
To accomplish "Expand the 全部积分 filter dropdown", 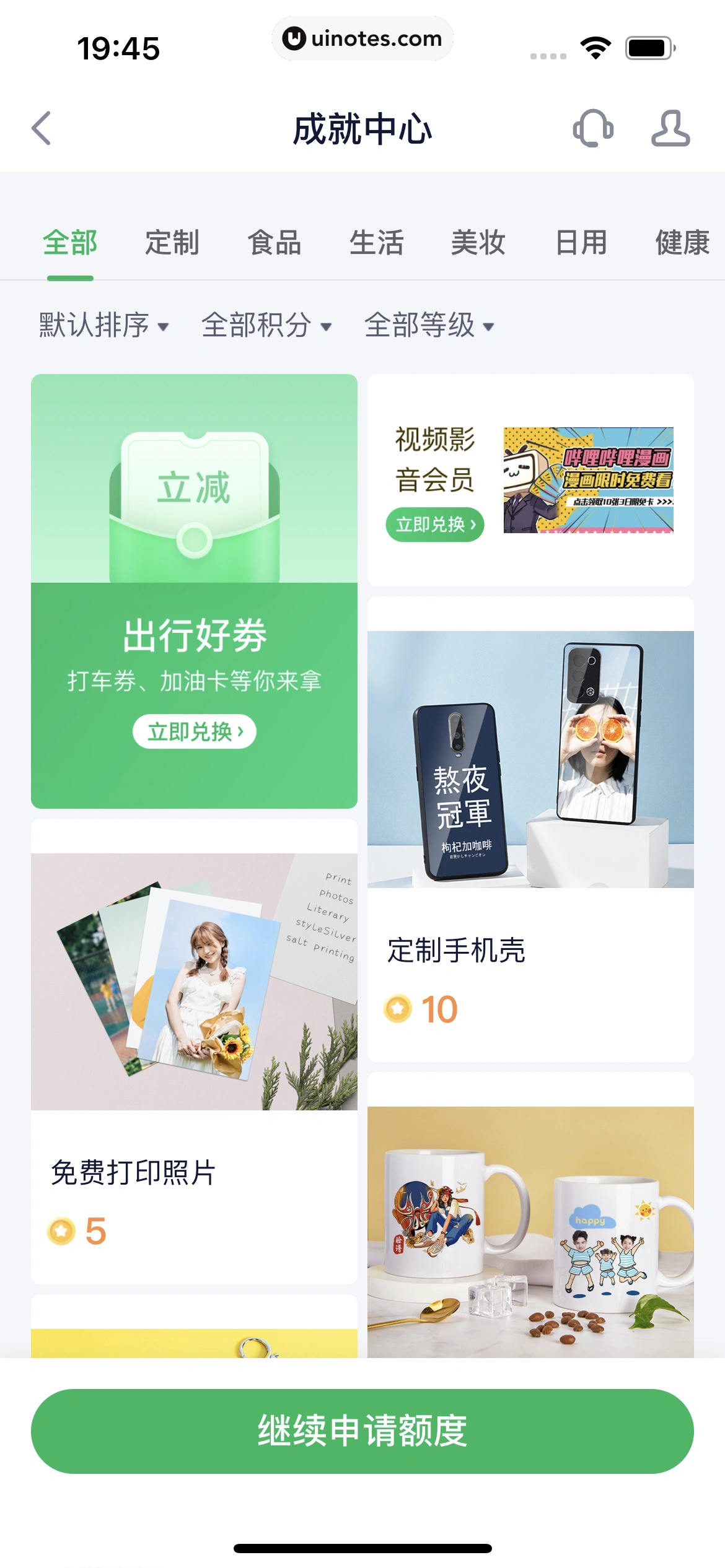I will click(266, 325).
